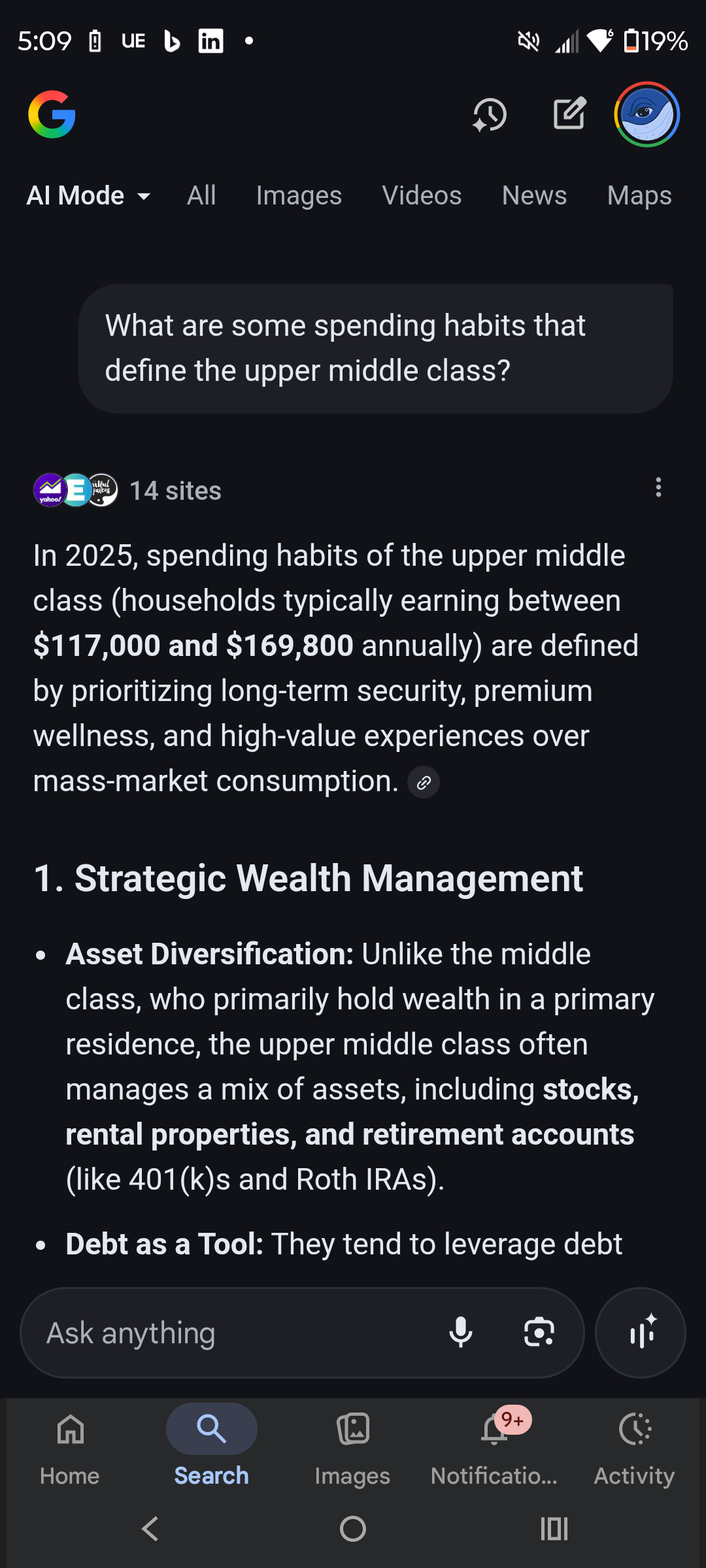Screen dimensions: 706x1568
Task: Expand the 14 sites source list
Action: click(175, 490)
